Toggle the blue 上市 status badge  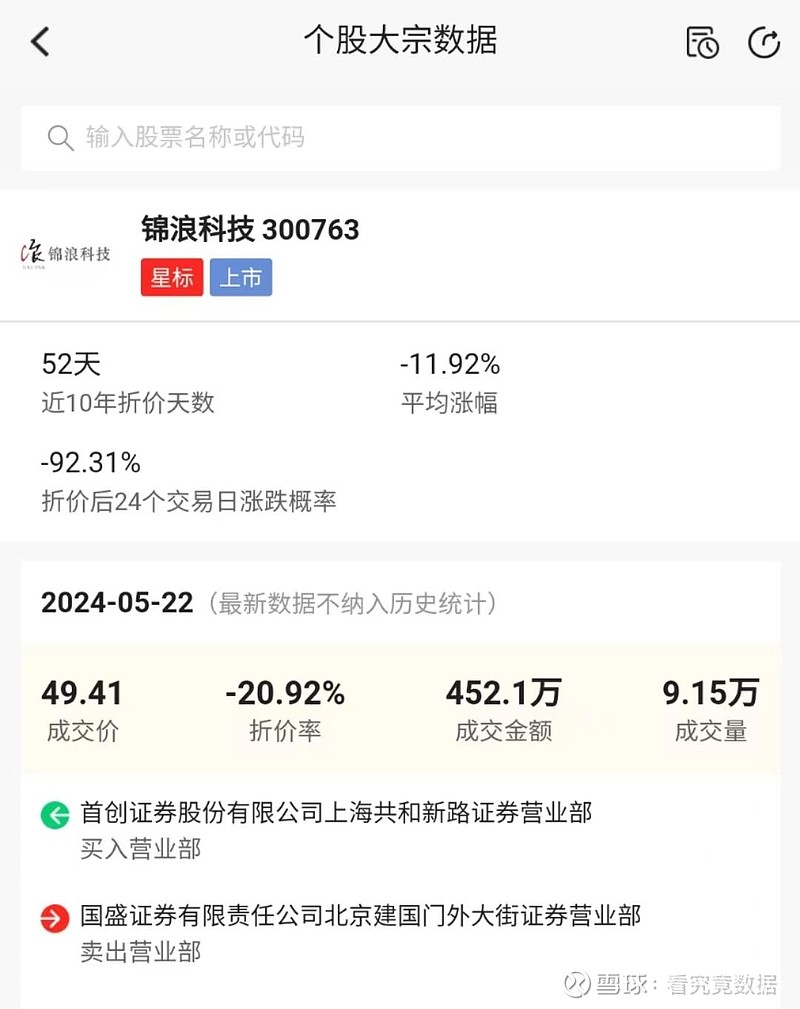point(241,278)
